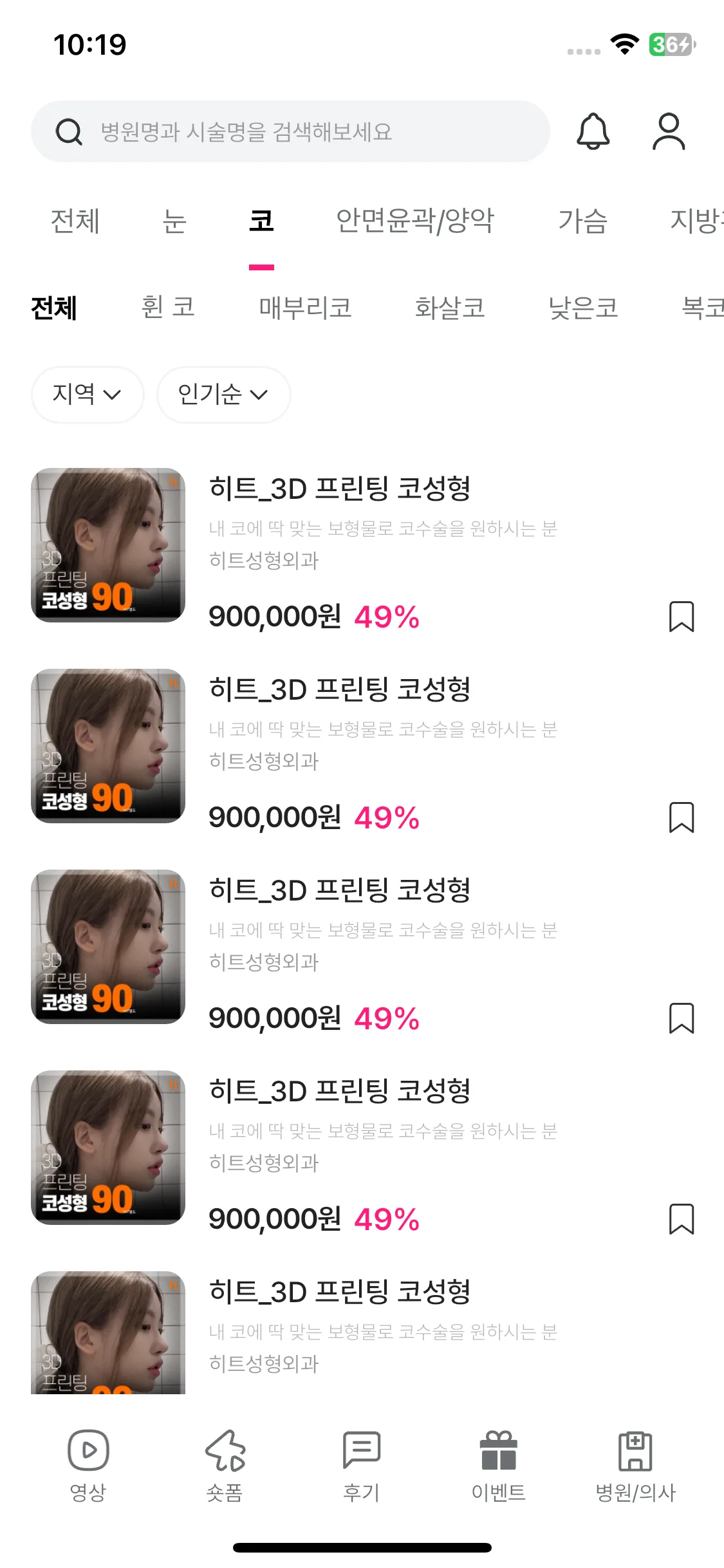
Task: Filter by 휜 코 subcategory
Action: click(168, 307)
